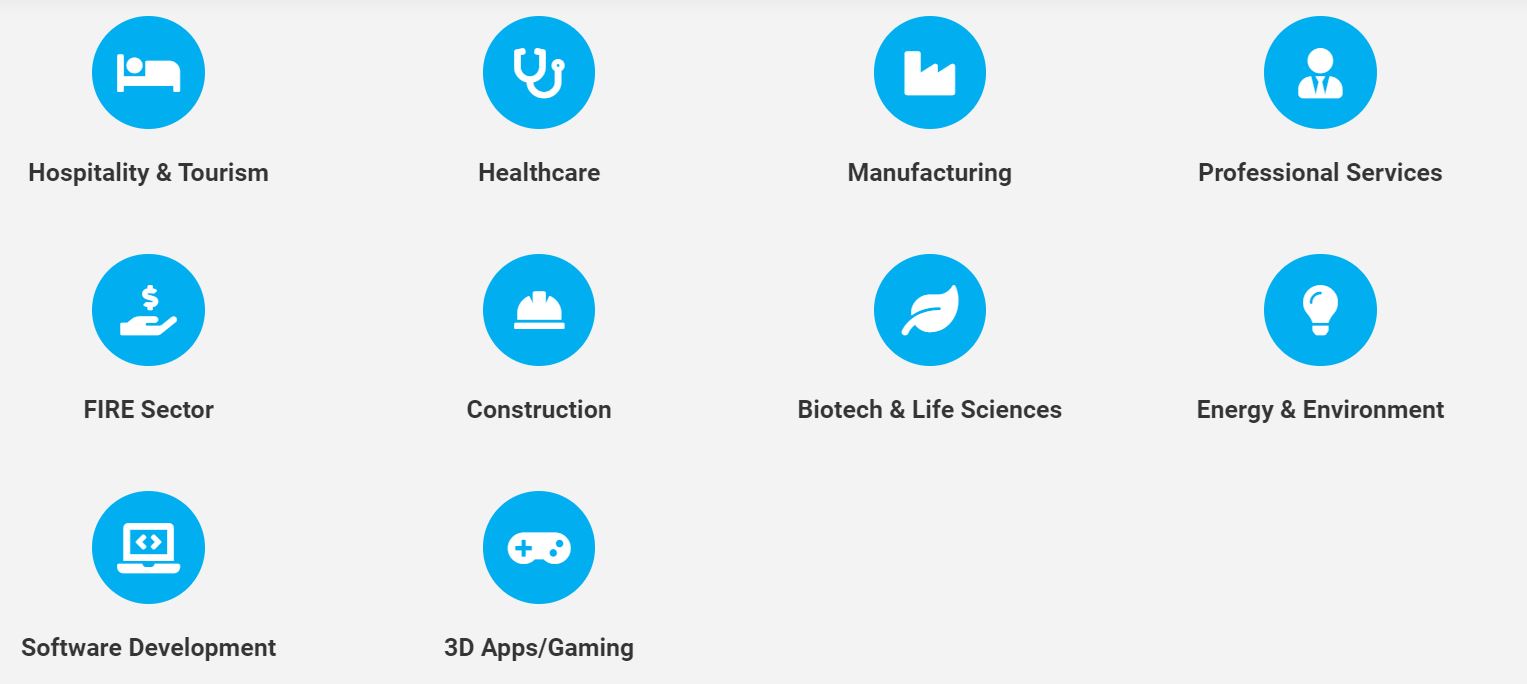Open Professional Services
The width and height of the screenshot is (1527, 684).
1320,73
